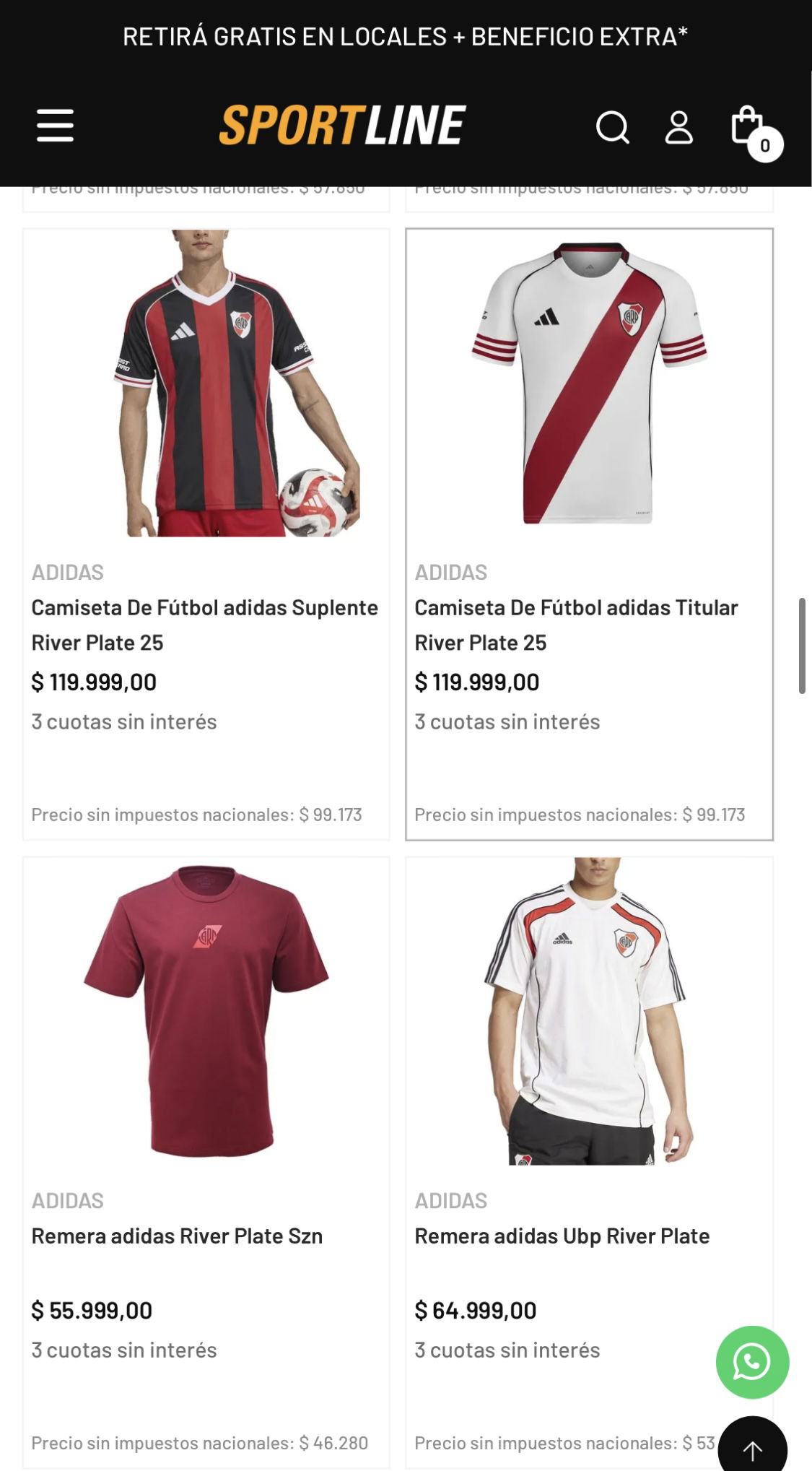
Task: Tap the retirá gratis en locales banner
Action: tap(406, 36)
